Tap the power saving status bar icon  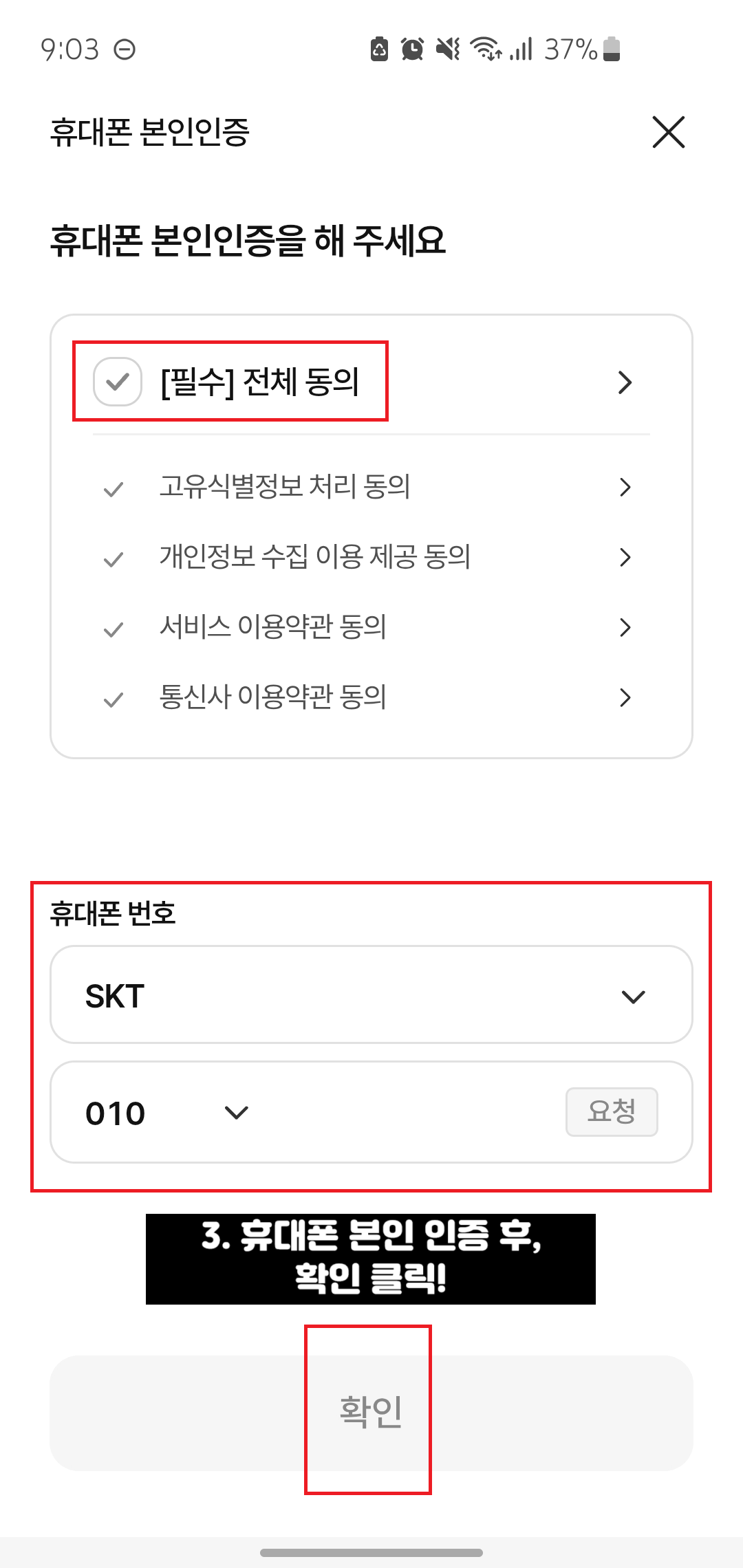(x=379, y=48)
